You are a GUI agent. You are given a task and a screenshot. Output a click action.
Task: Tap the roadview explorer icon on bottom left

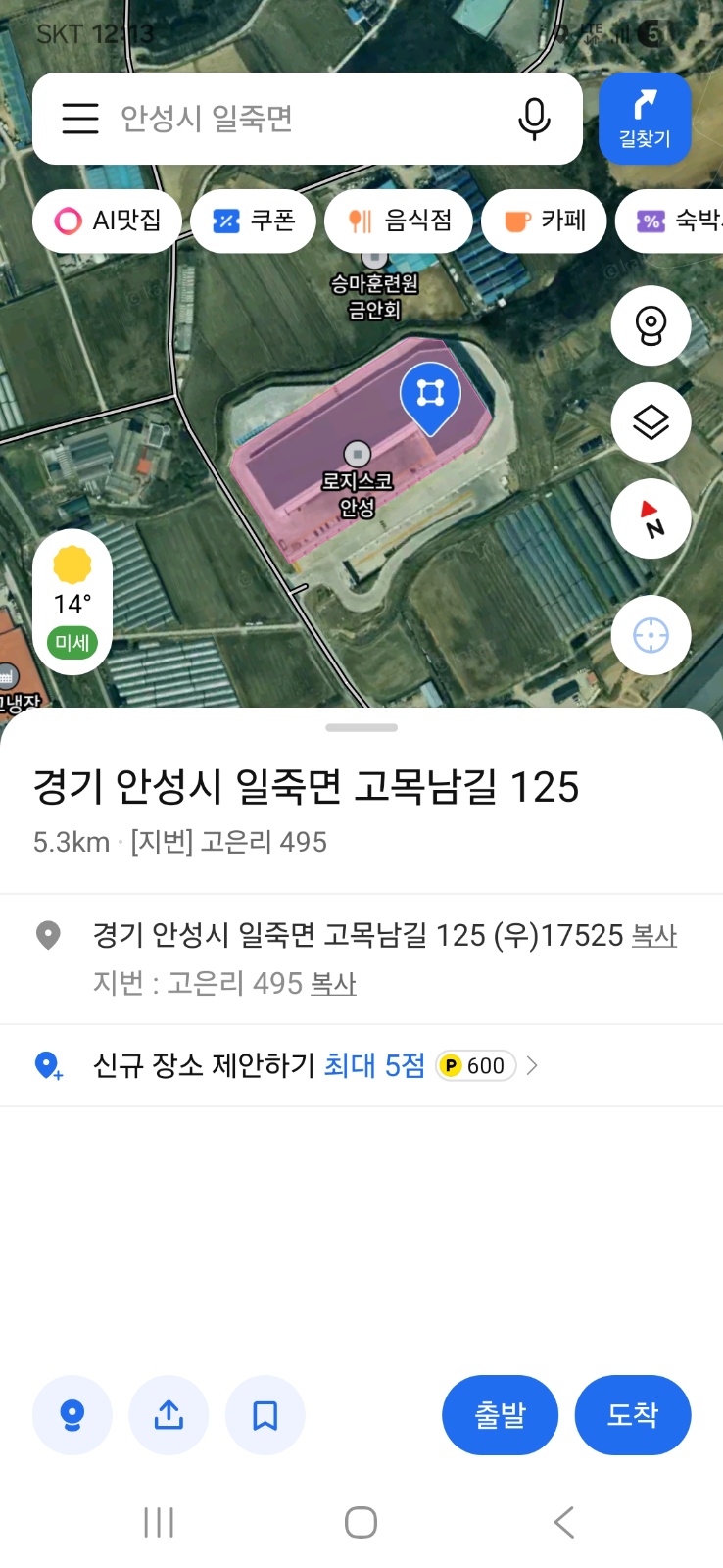[x=72, y=1415]
